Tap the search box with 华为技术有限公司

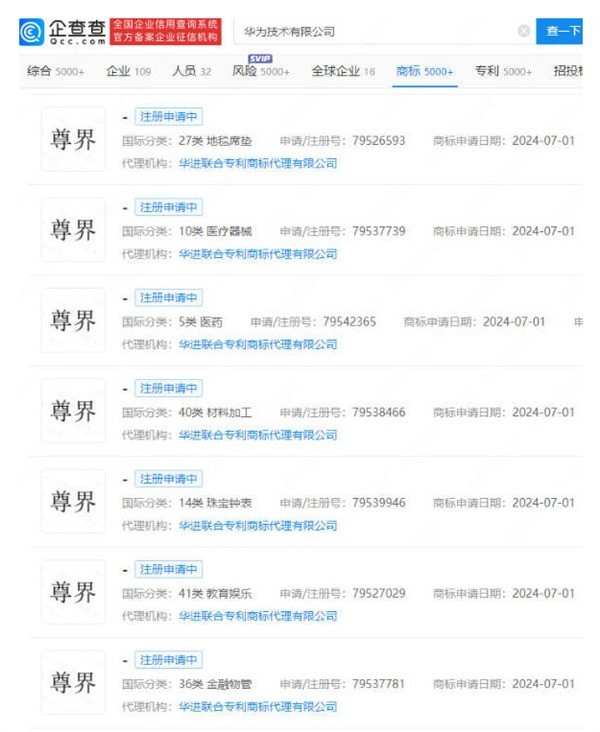coord(370,32)
